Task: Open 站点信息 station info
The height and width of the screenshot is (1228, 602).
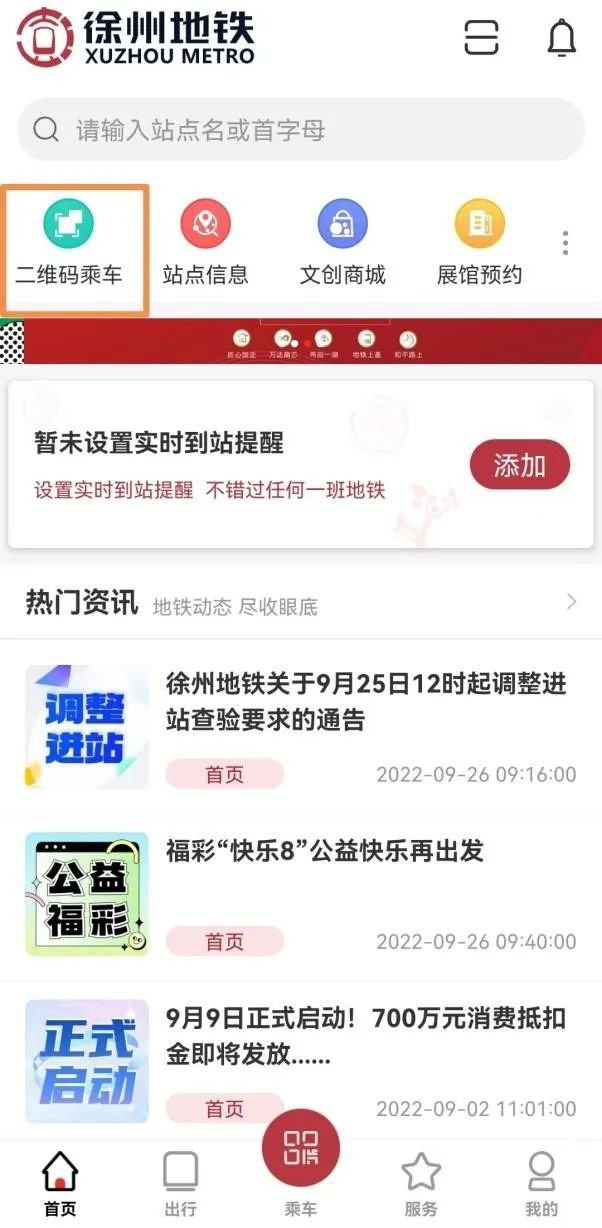Action: coord(205,243)
